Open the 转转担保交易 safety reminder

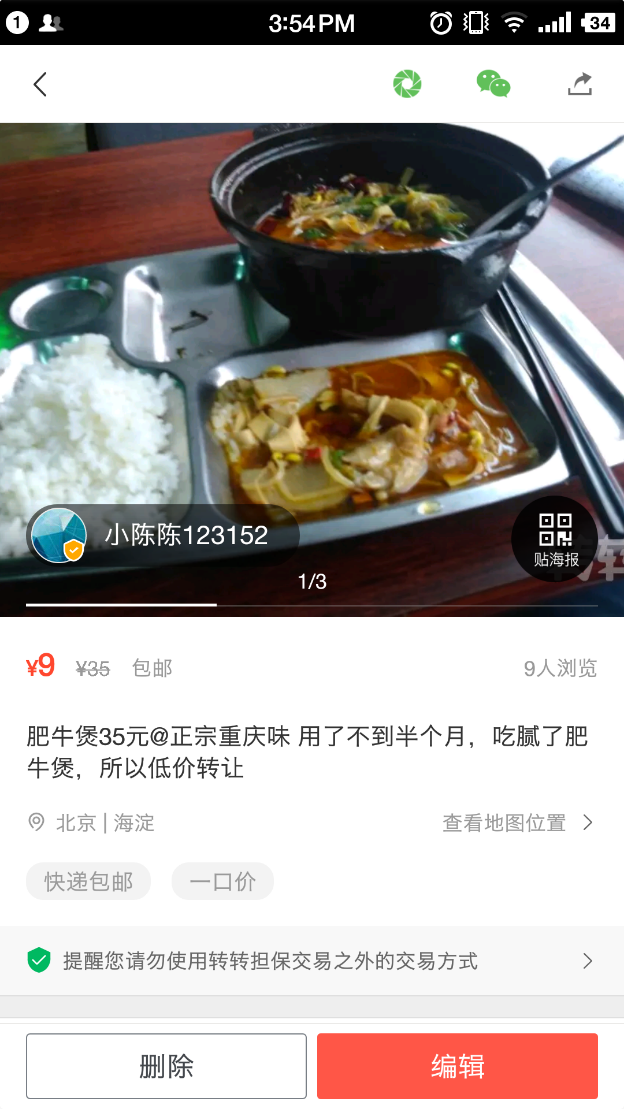(312, 961)
